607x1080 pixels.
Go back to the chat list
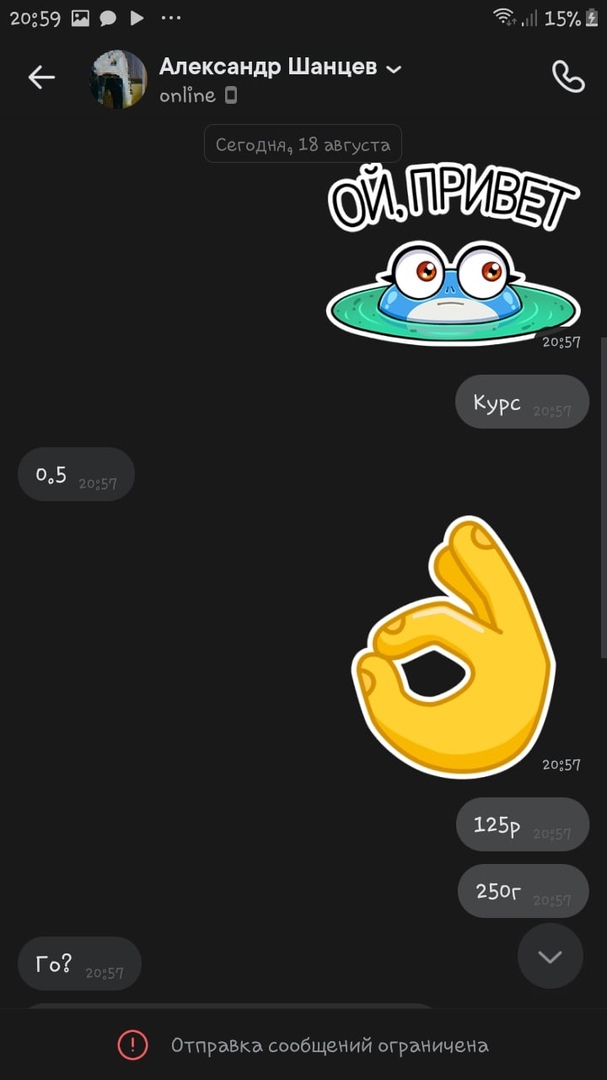pos(41,77)
